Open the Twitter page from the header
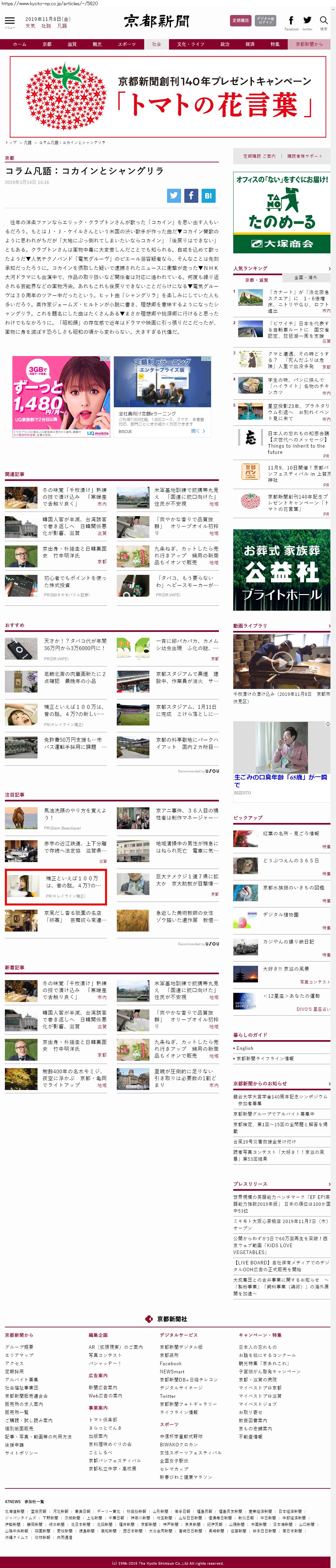336x1568 pixels. [307, 21]
